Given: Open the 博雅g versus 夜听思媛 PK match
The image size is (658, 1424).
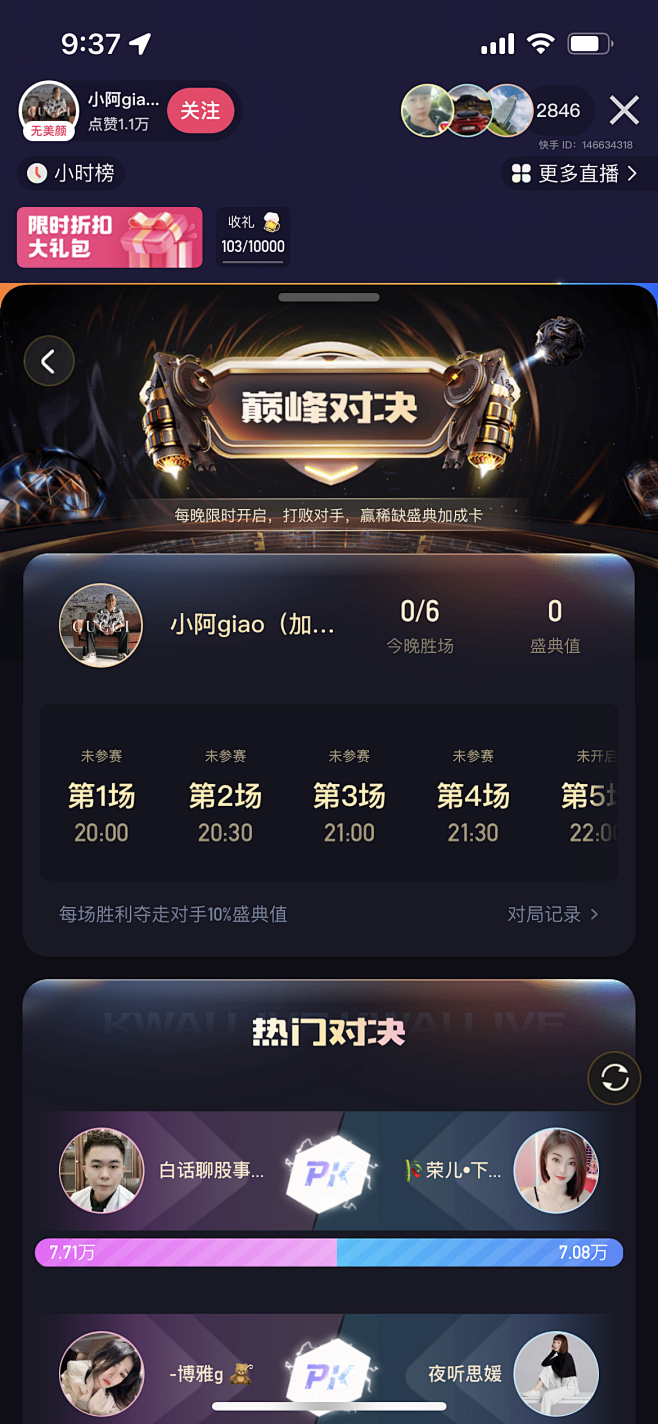Looking at the screenshot, I should pyautogui.click(x=329, y=1373).
